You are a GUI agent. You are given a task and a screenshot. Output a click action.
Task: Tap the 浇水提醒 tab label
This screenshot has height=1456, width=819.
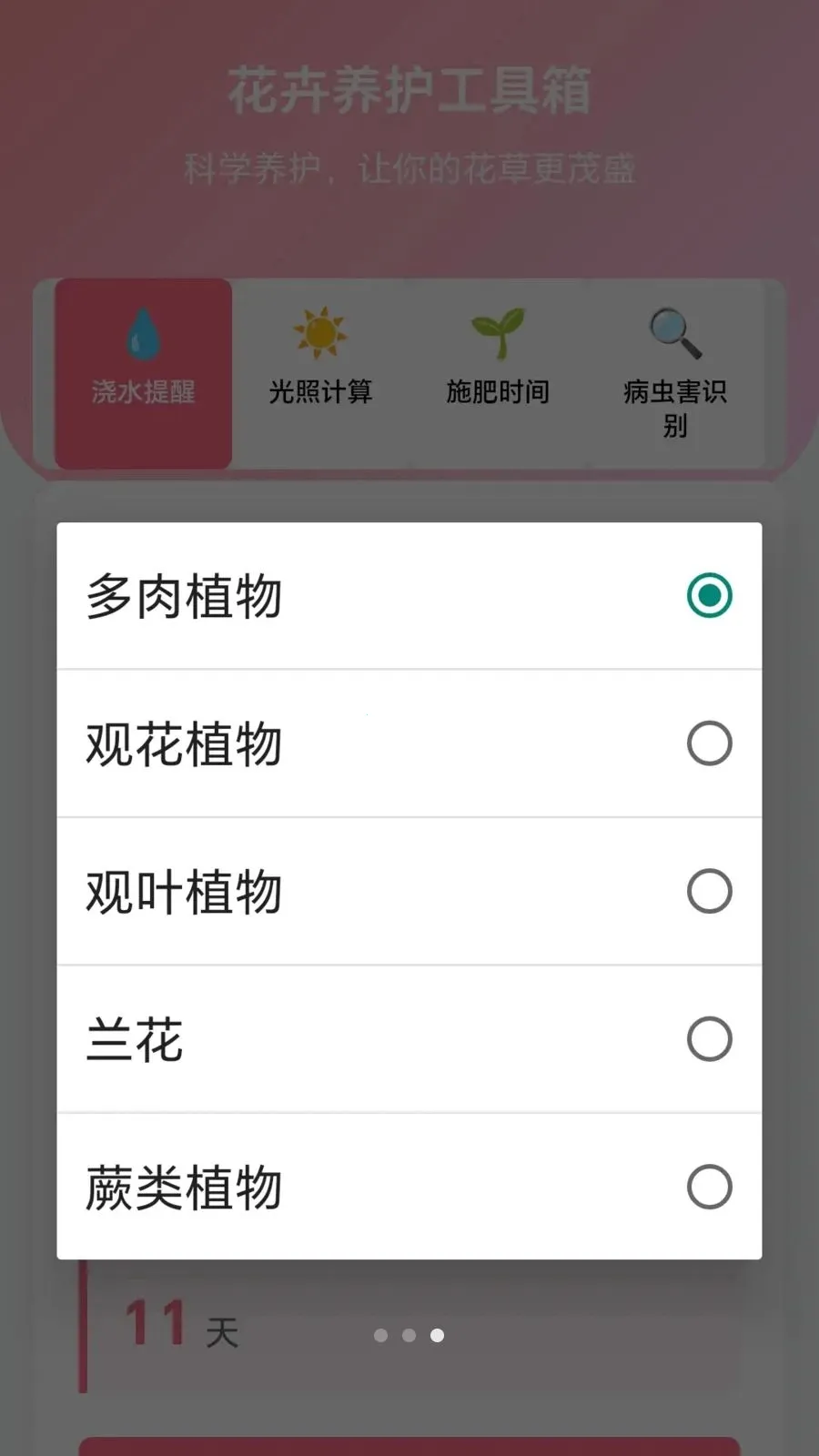point(142,389)
